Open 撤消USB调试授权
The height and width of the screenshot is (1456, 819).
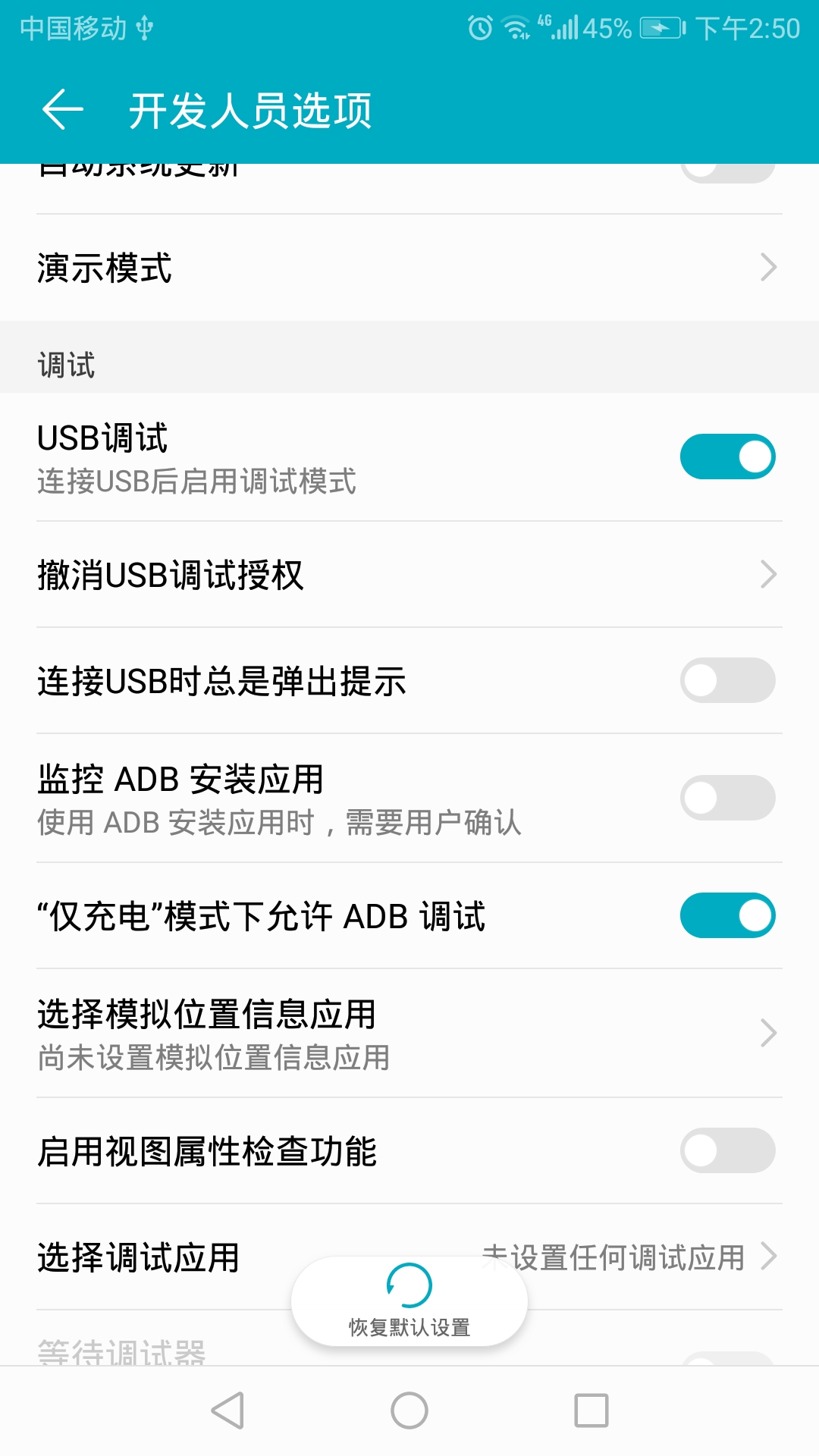tap(409, 575)
